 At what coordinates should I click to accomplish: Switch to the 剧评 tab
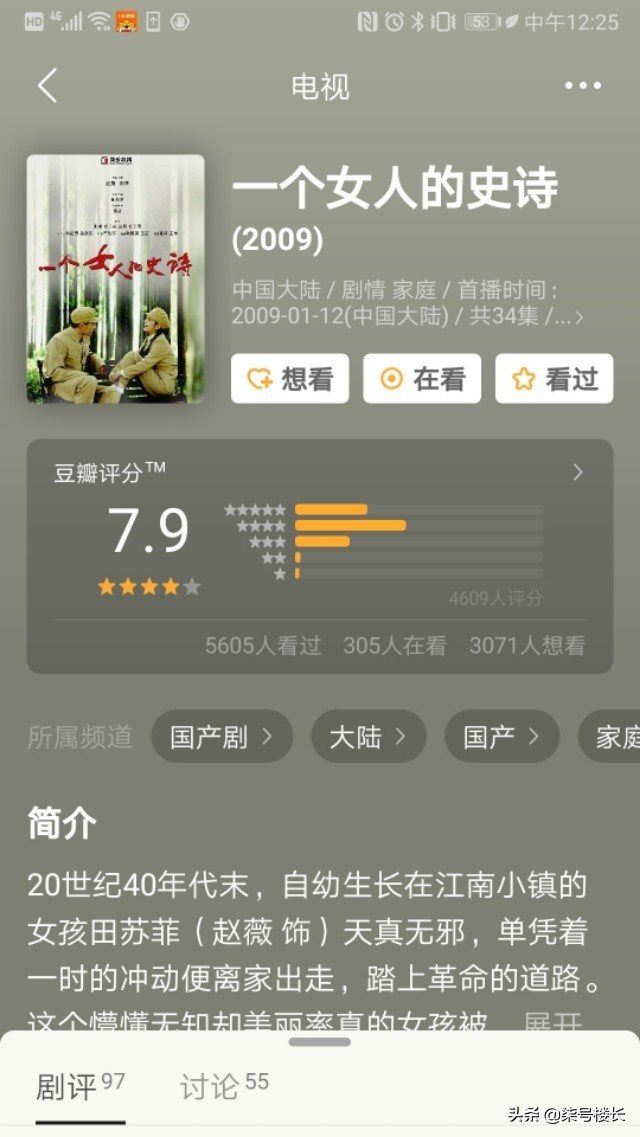80,1086
